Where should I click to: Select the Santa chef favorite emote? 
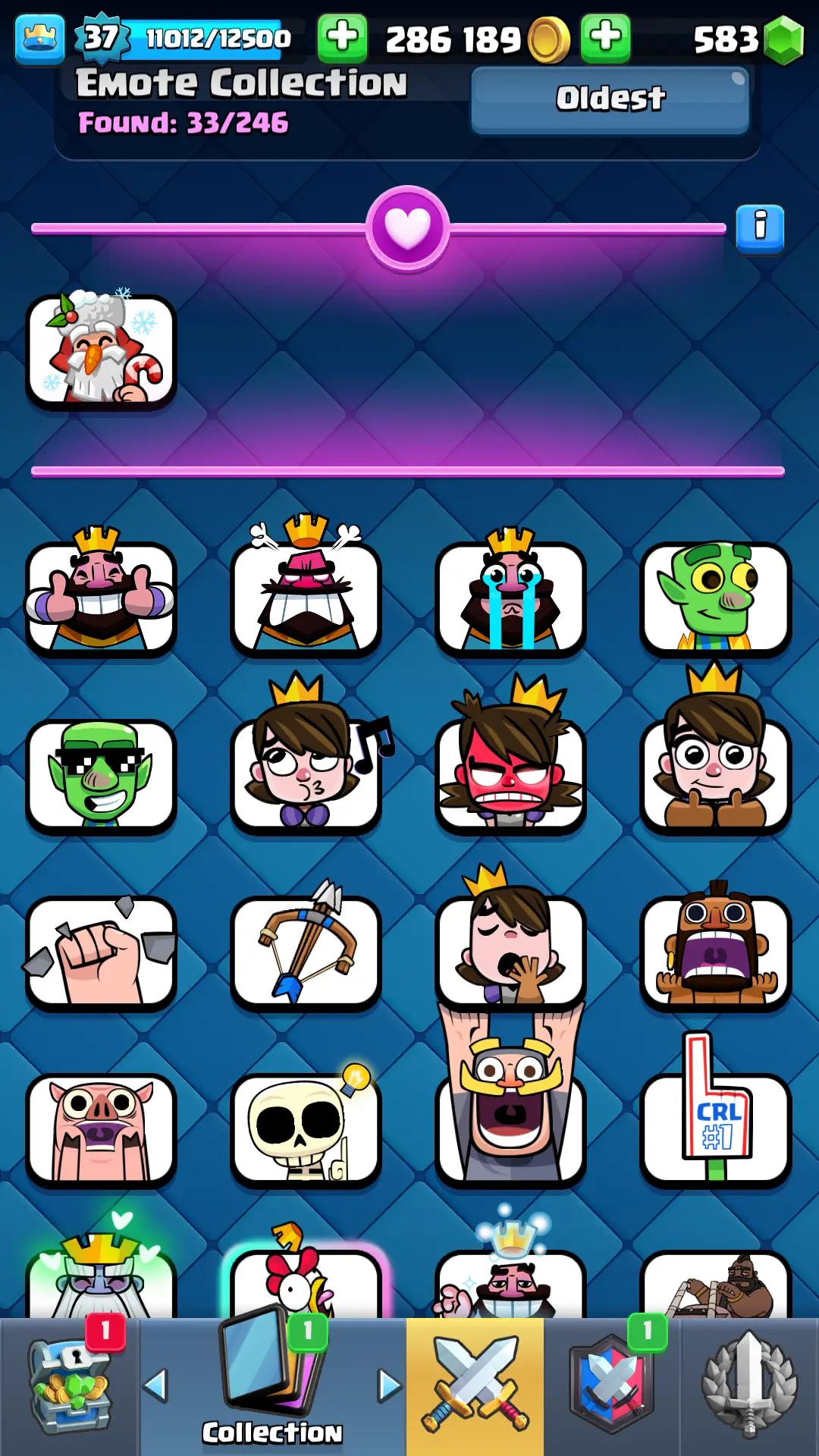click(101, 351)
